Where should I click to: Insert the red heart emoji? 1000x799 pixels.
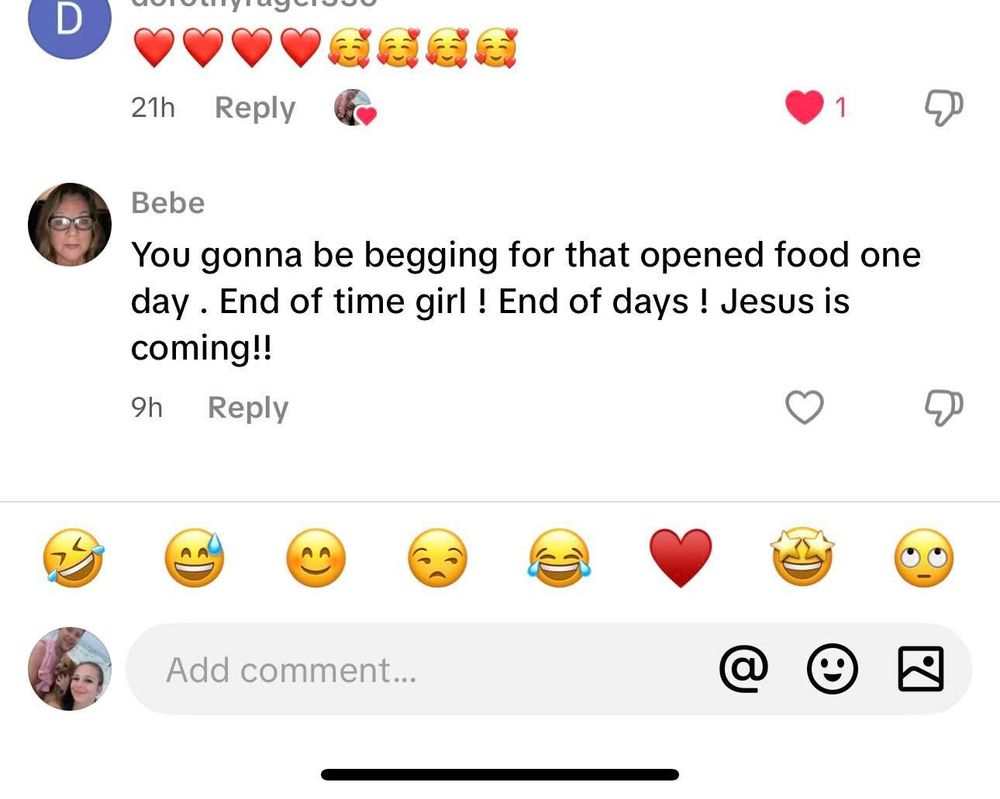681,558
